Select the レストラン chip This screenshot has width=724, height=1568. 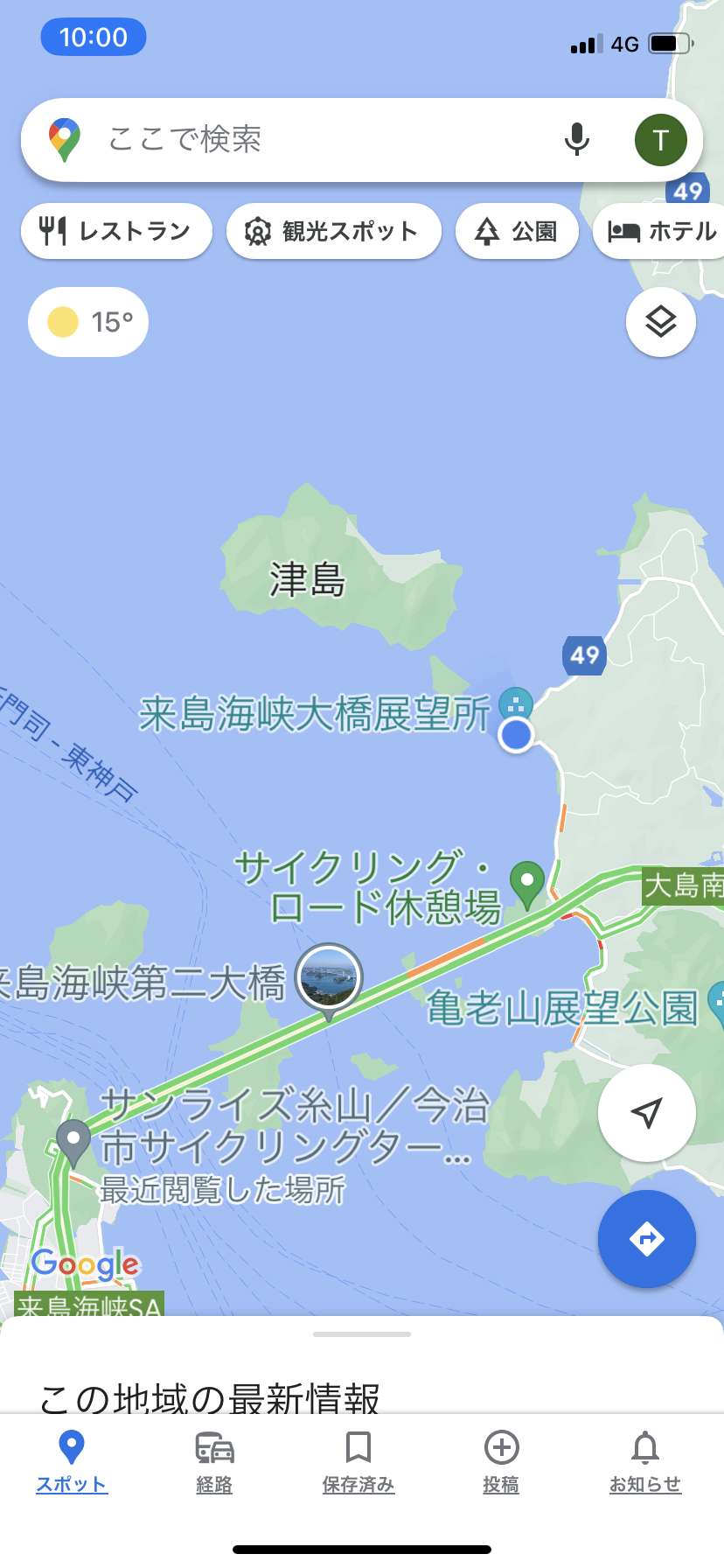tap(116, 231)
